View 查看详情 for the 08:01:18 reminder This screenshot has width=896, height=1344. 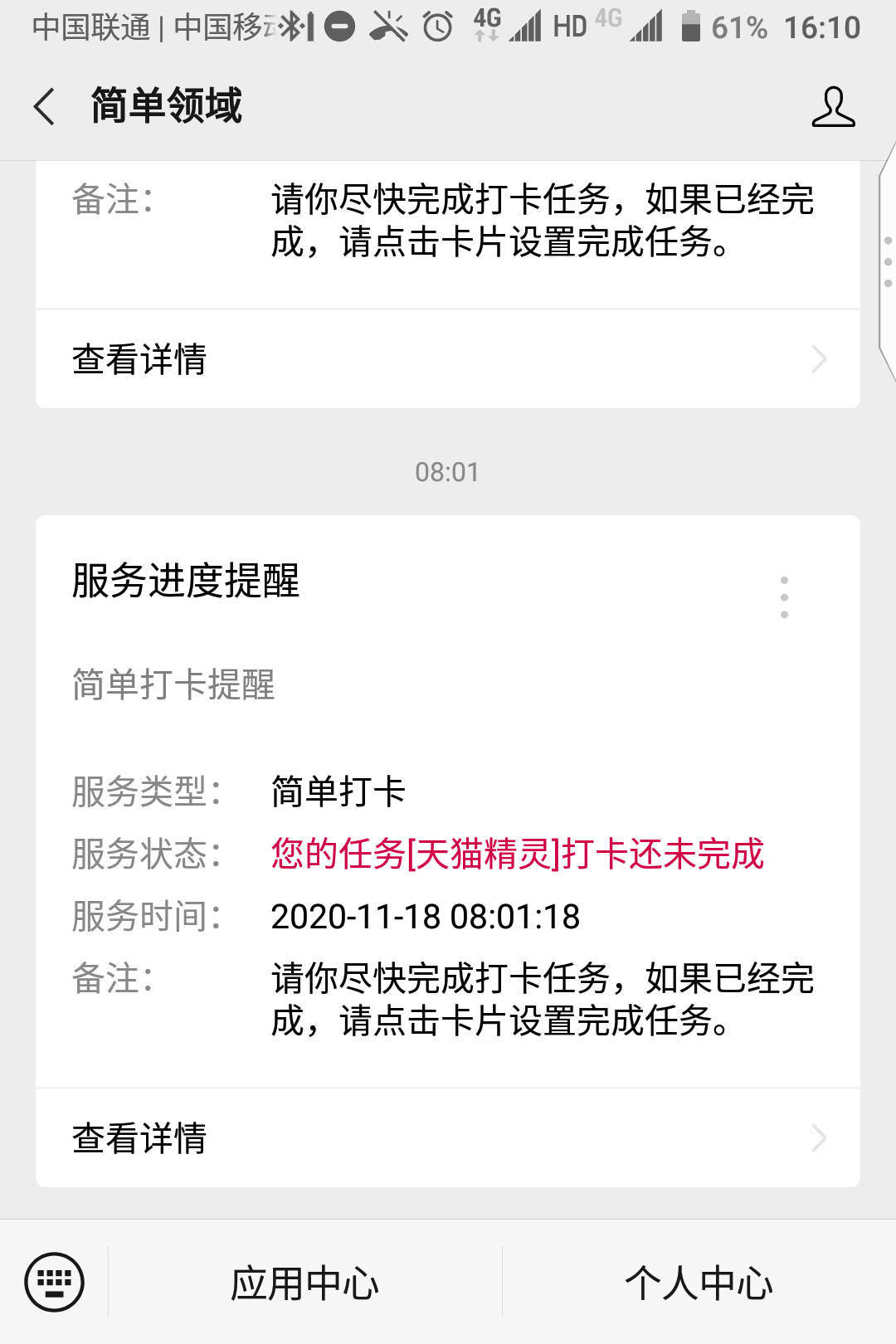pyautogui.click(x=448, y=1138)
